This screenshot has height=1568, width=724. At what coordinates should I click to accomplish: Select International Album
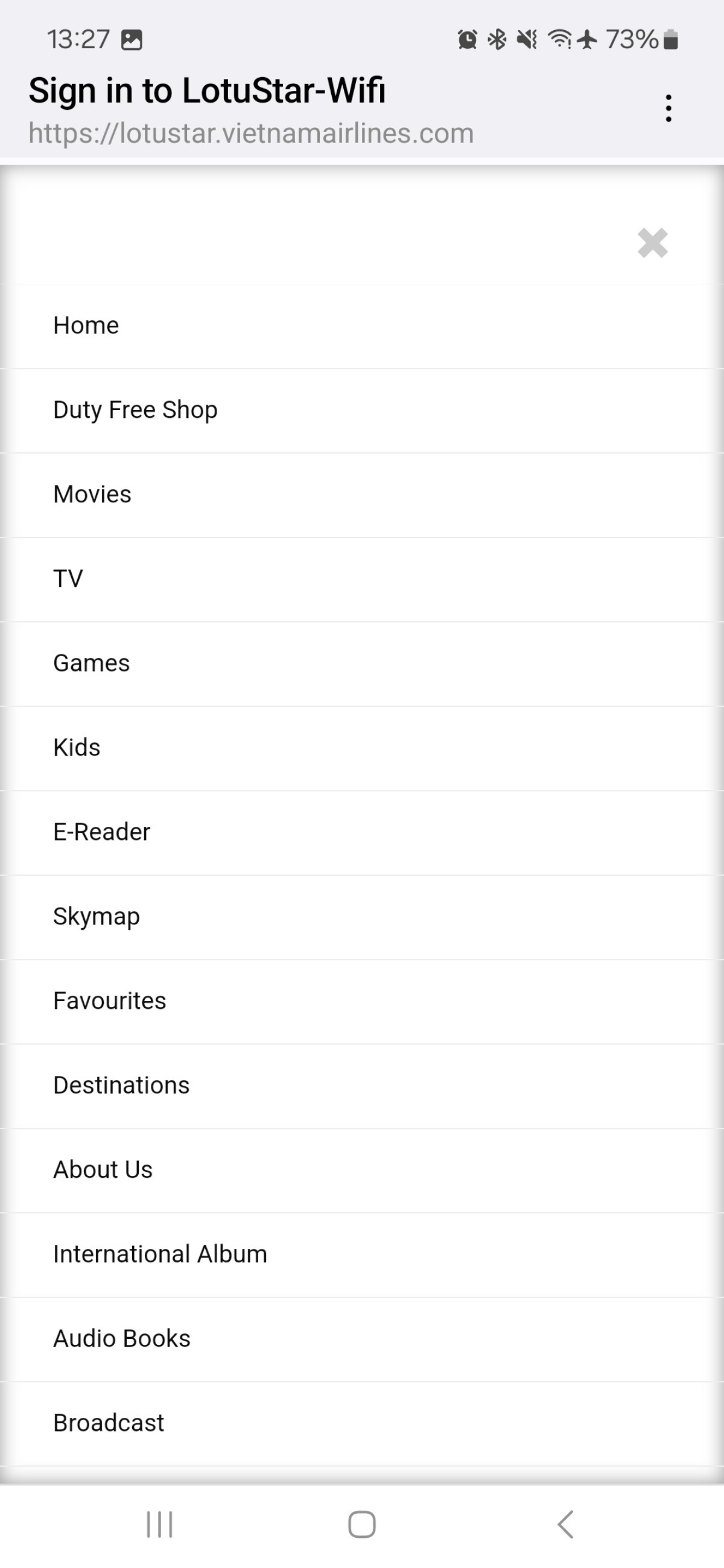[160, 1254]
